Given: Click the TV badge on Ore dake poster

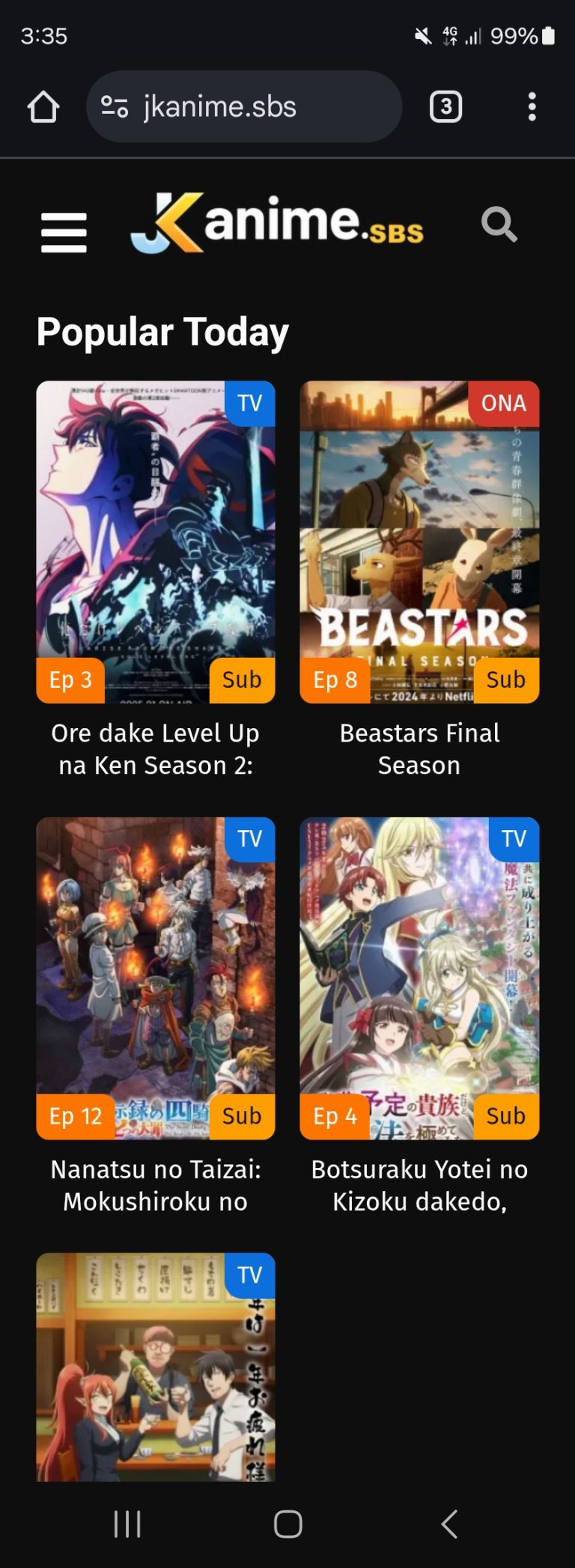Looking at the screenshot, I should pyautogui.click(x=249, y=403).
